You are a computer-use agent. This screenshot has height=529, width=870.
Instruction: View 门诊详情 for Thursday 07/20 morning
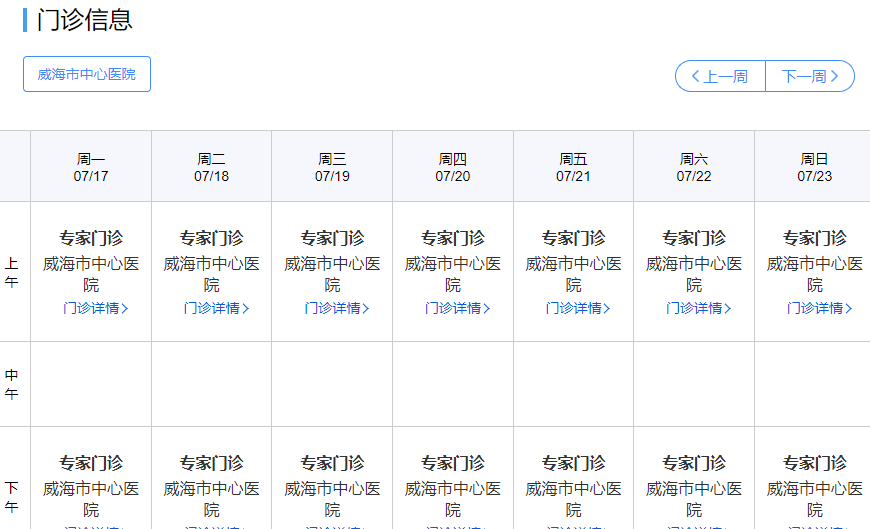tap(457, 308)
